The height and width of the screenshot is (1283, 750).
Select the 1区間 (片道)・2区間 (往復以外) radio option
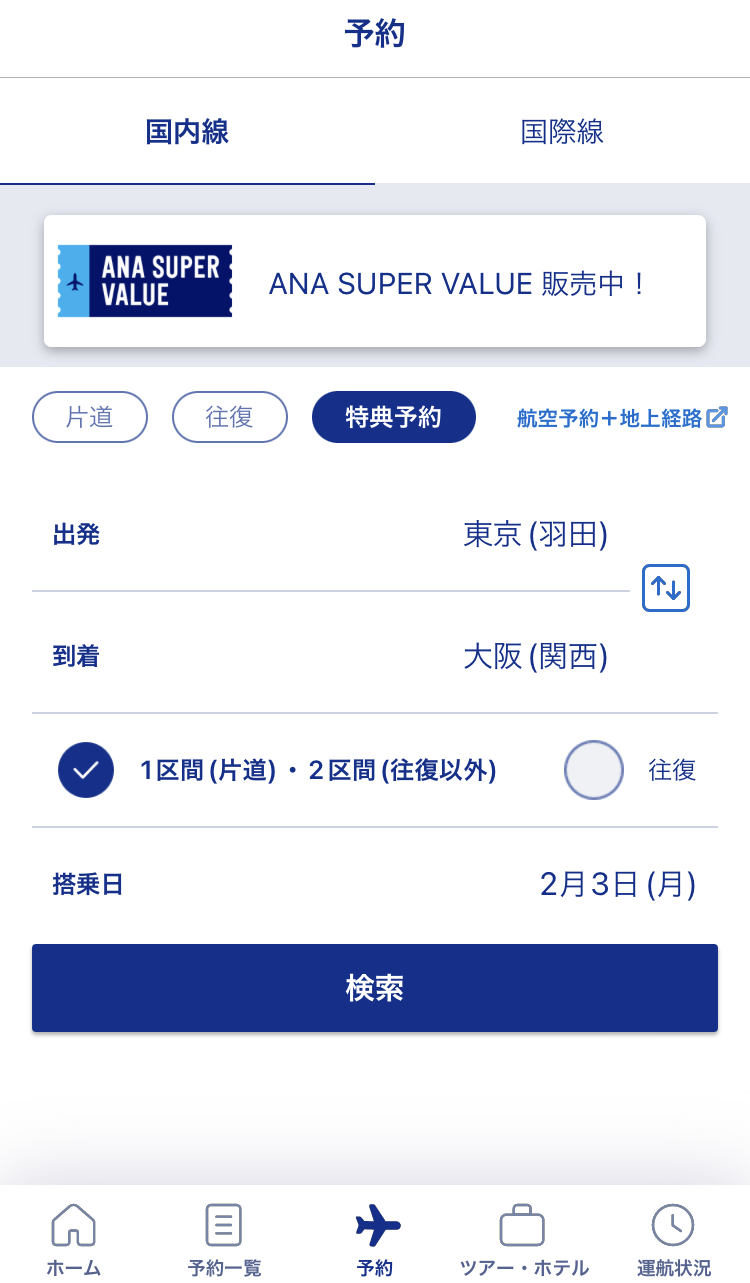click(278, 770)
